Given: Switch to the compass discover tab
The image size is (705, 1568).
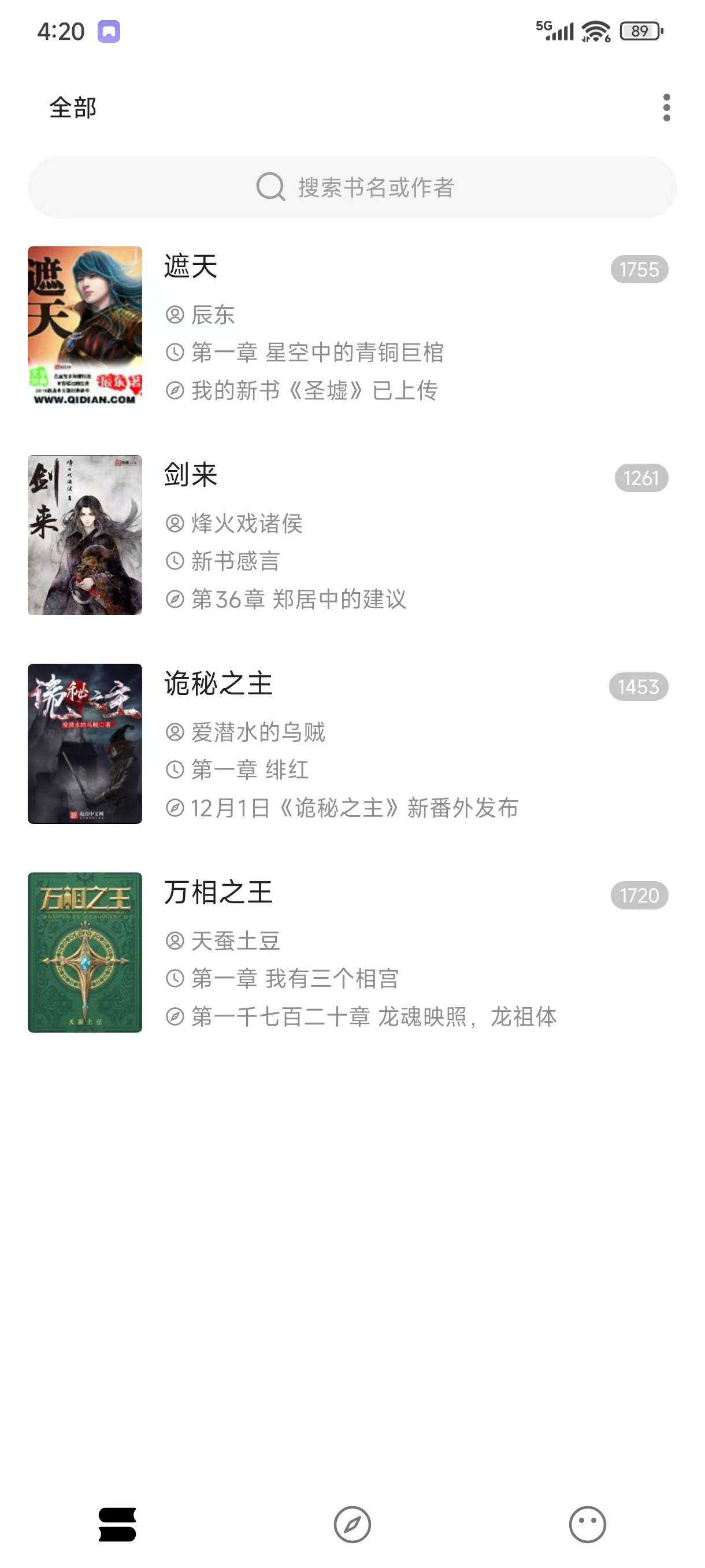Looking at the screenshot, I should (x=352, y=1524).
